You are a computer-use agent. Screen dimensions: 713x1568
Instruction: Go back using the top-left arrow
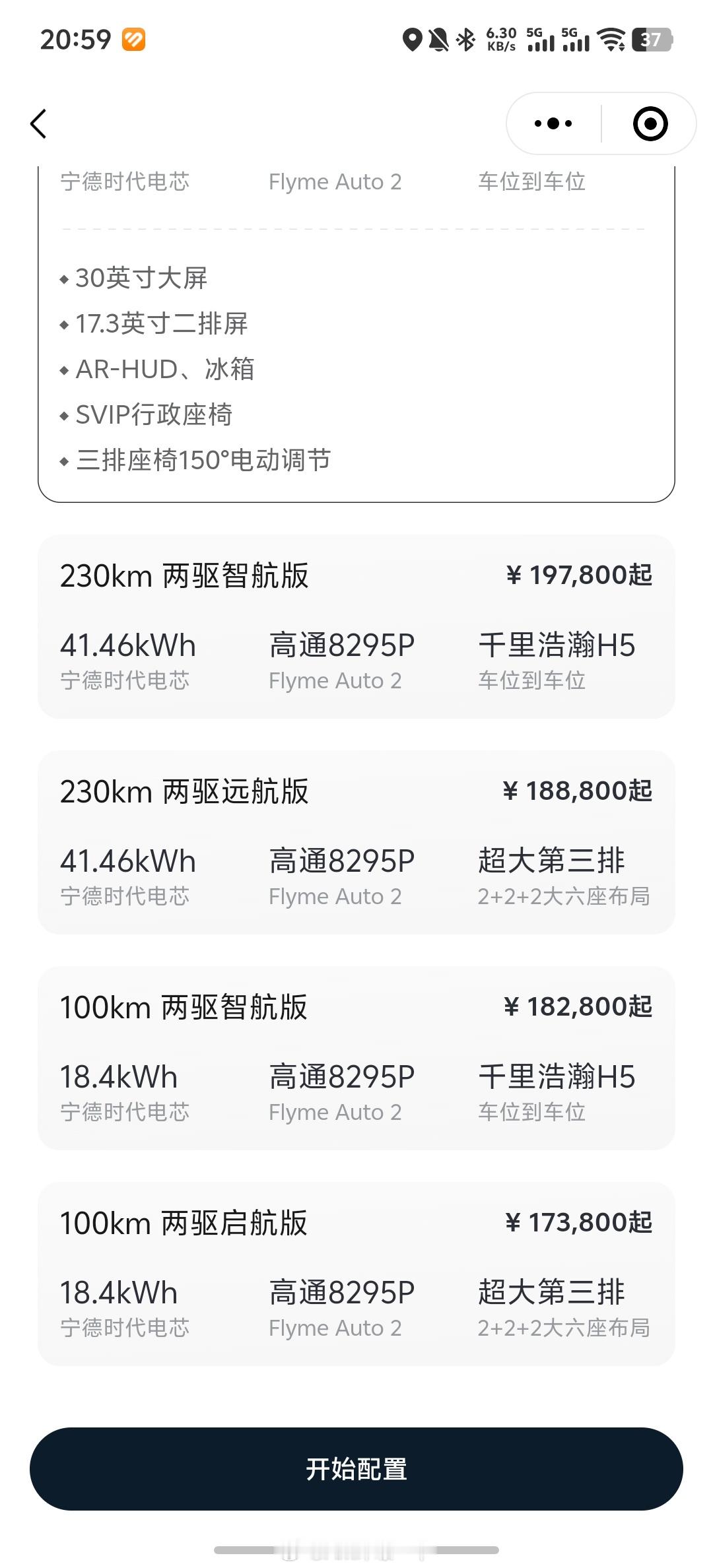(x=38, y=123)
